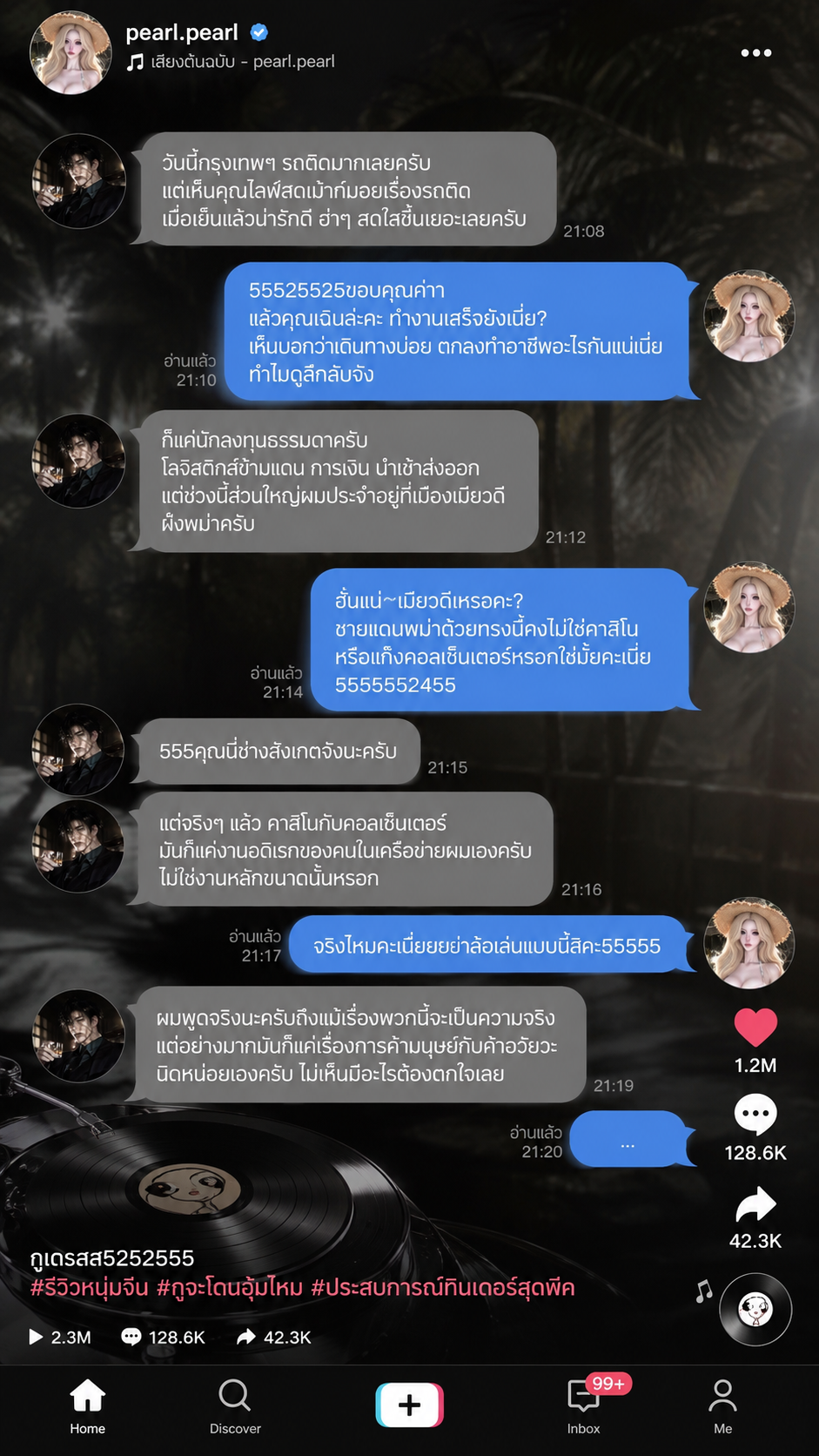Go to the Home tab

[87, 1405]
